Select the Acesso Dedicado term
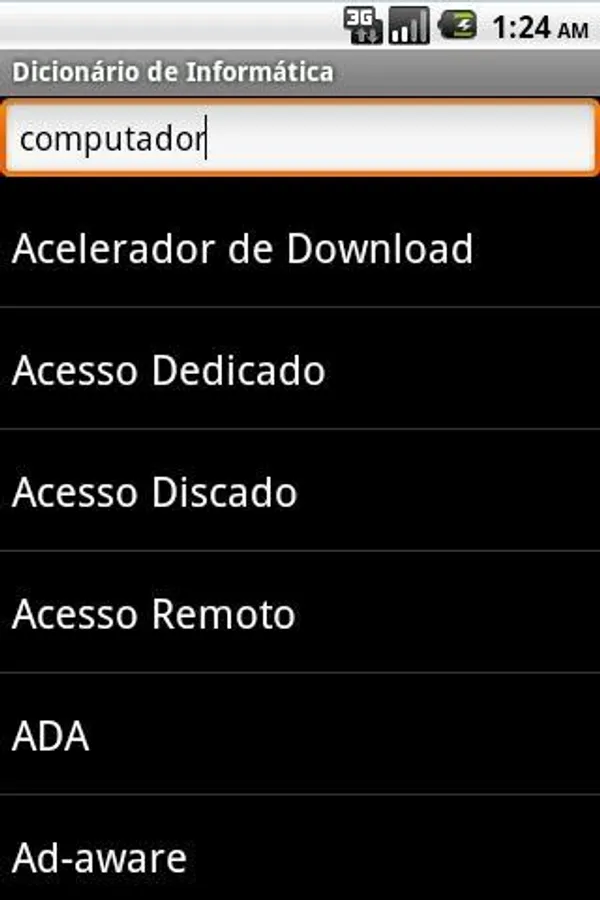This screenshot has width=600, height=900. [169, 371]
